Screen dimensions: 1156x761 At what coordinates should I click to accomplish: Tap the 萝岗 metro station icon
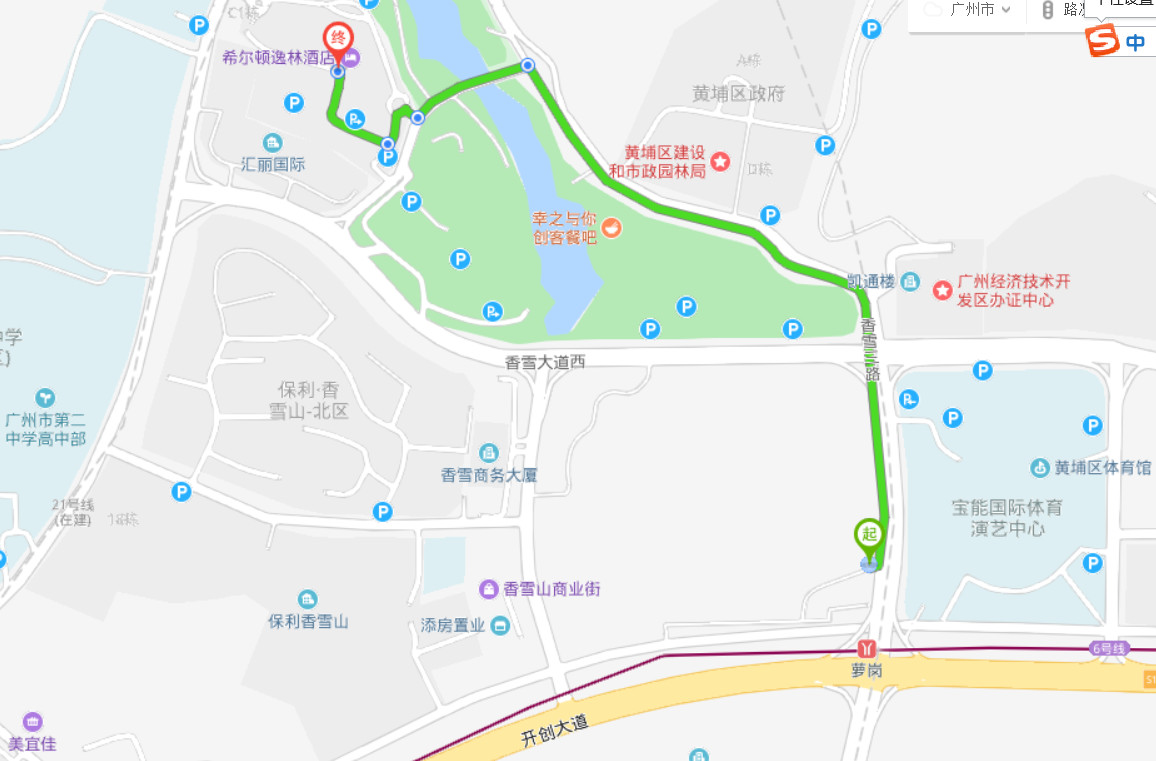pyautogui.click(x=868, y=649)
